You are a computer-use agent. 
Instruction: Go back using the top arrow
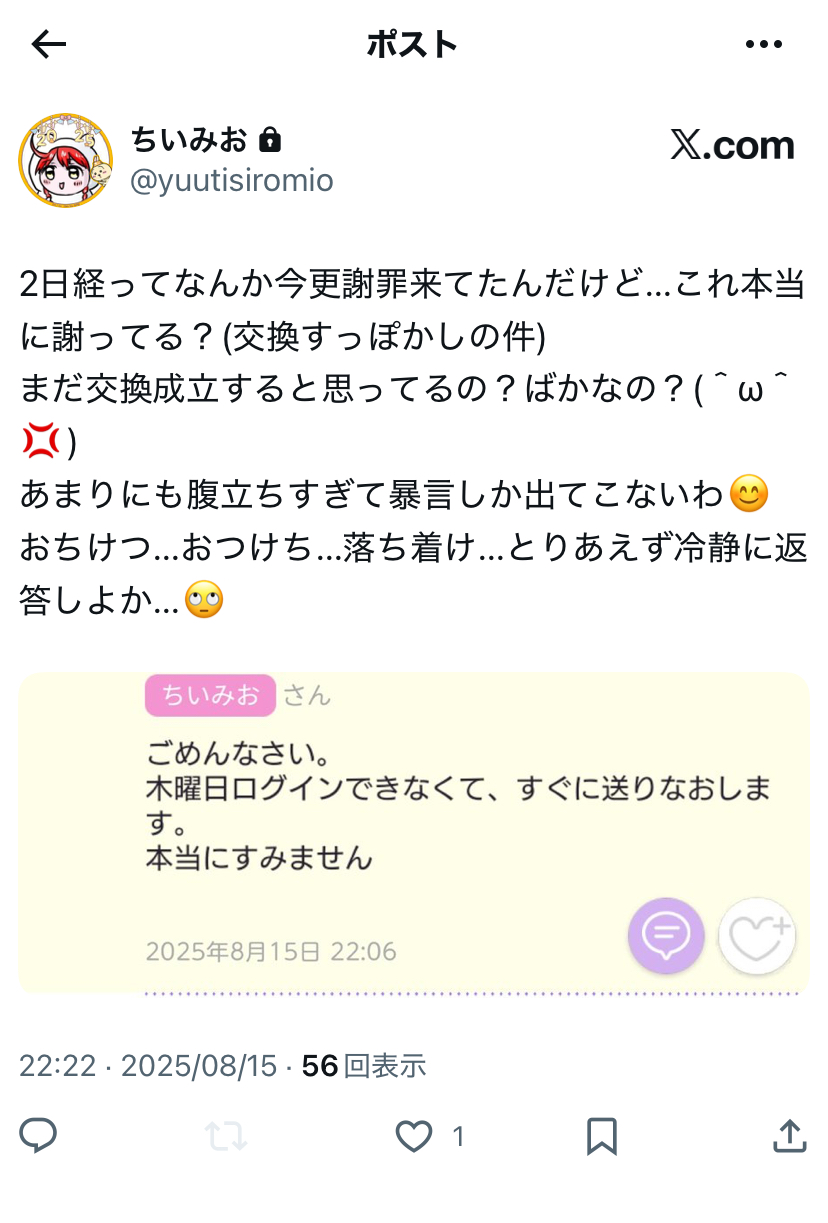[x=48, y=43]
